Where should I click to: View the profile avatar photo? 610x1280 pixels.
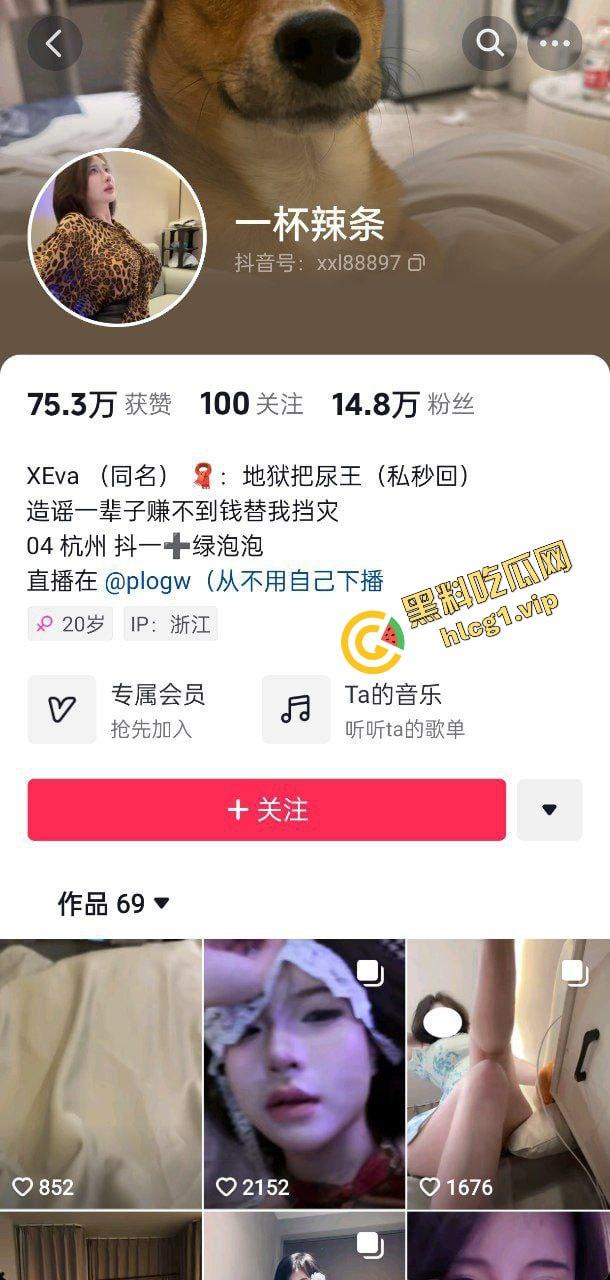tap(117, 237)
